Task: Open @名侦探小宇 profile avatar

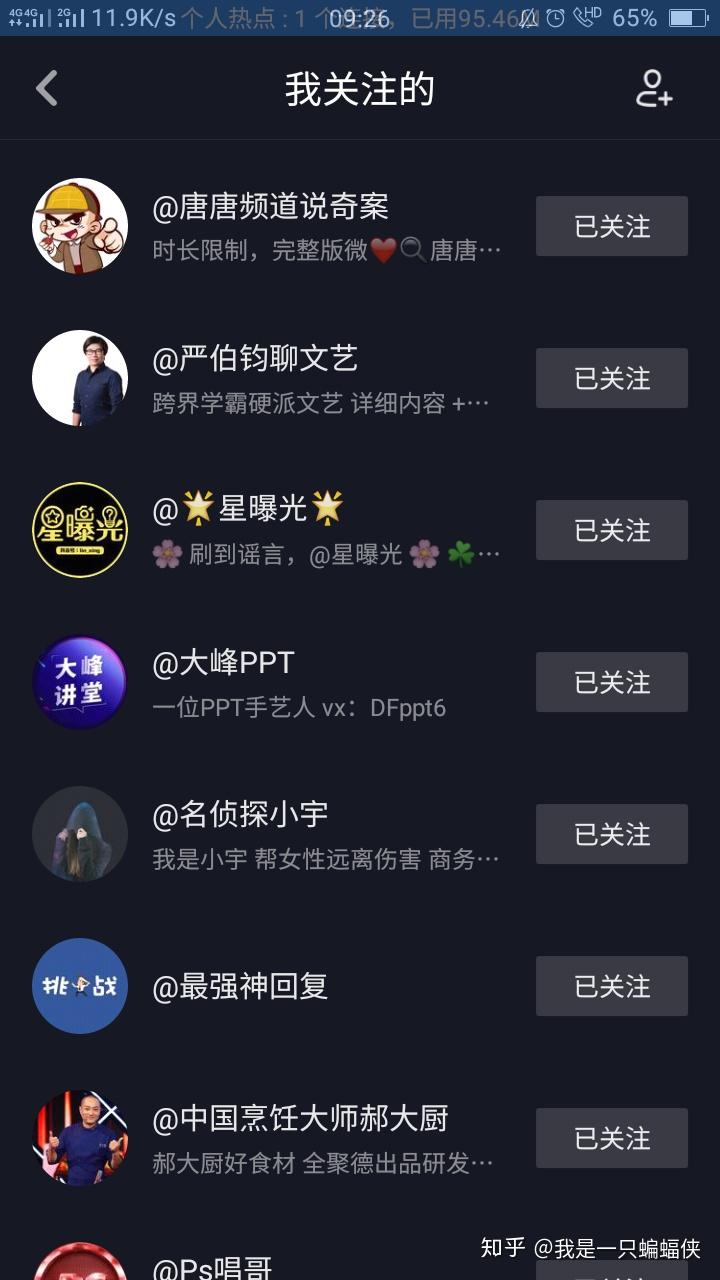Action: 80,834
